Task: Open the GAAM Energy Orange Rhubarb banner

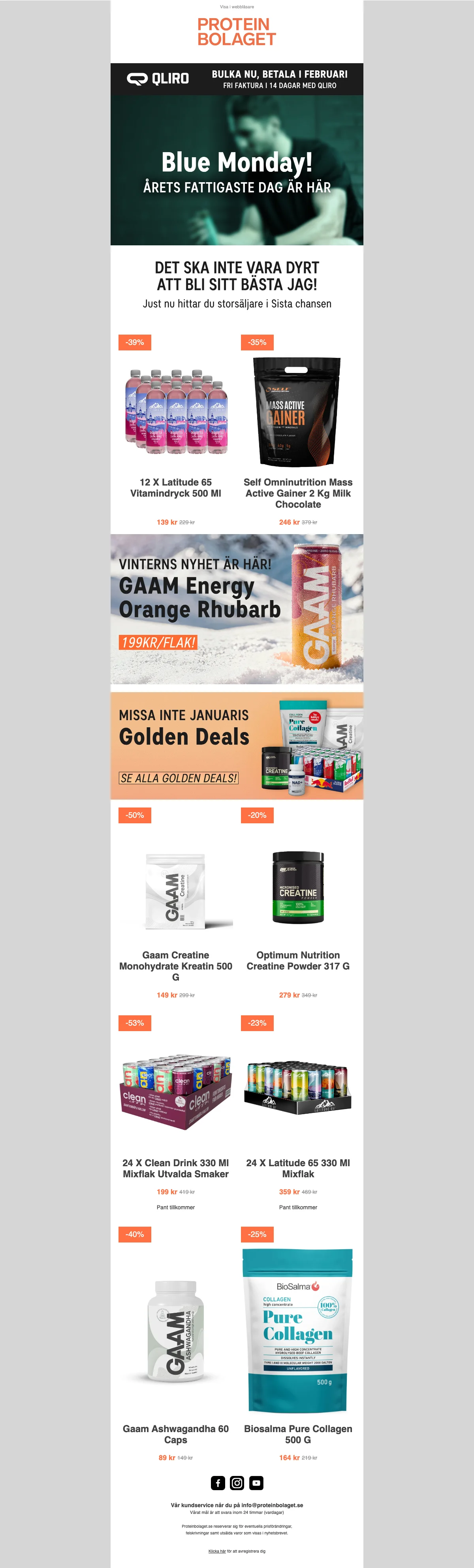Action: point(237,609)
